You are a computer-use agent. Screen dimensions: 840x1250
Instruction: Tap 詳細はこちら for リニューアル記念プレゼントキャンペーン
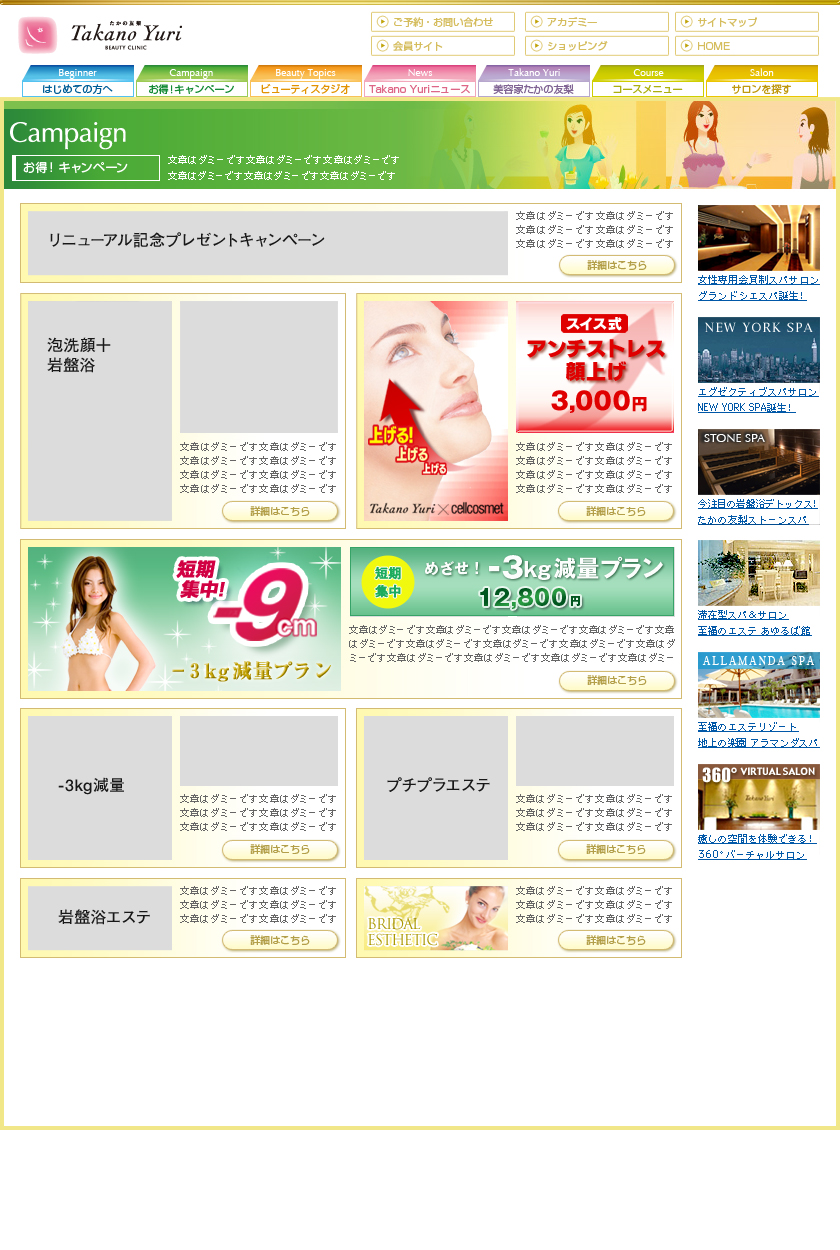[x=616, y=265]
